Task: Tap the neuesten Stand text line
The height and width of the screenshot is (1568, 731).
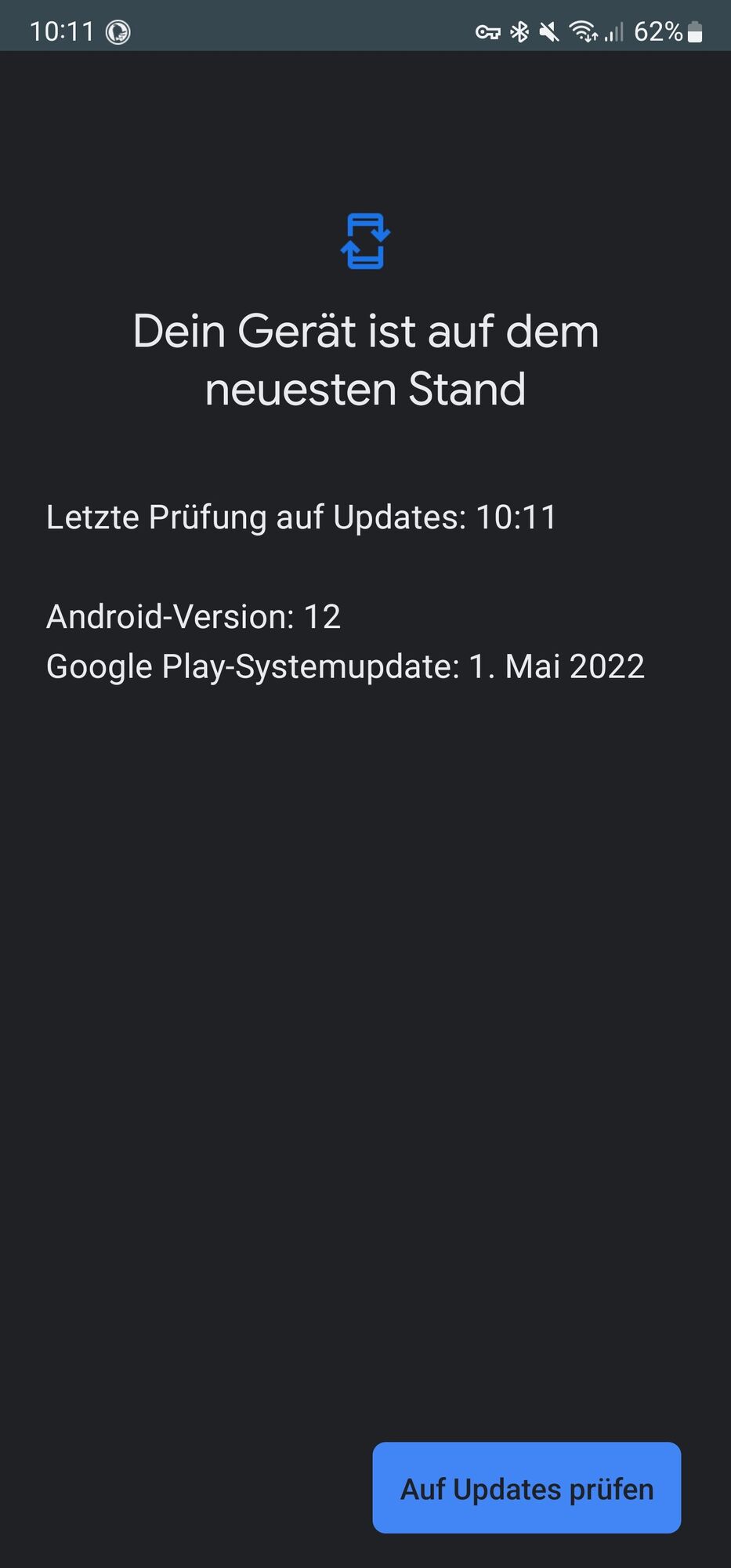Action: [365, 388]
